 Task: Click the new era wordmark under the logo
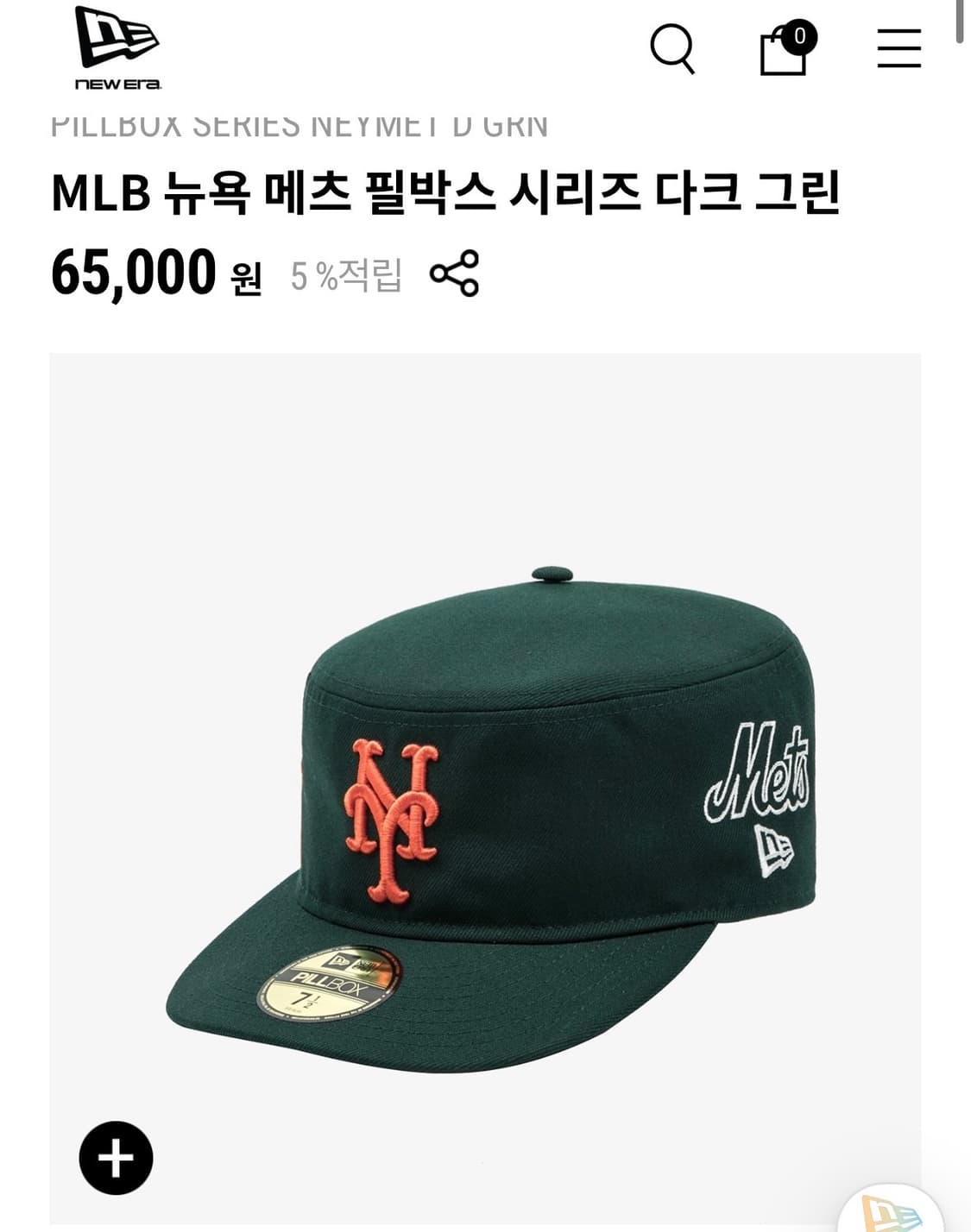(118, 85)
